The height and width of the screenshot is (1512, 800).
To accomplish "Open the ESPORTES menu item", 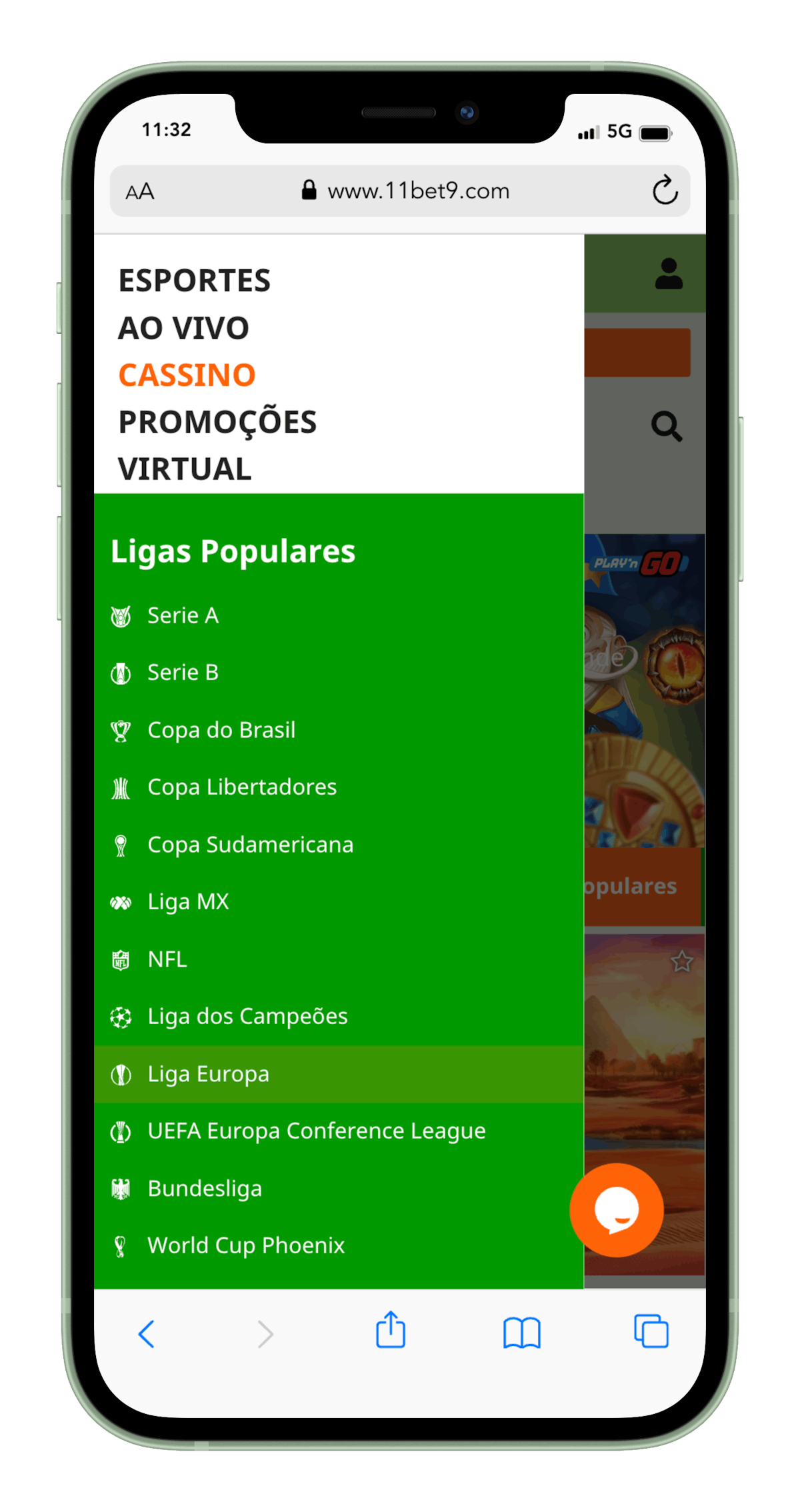I will tap(194, 281).
